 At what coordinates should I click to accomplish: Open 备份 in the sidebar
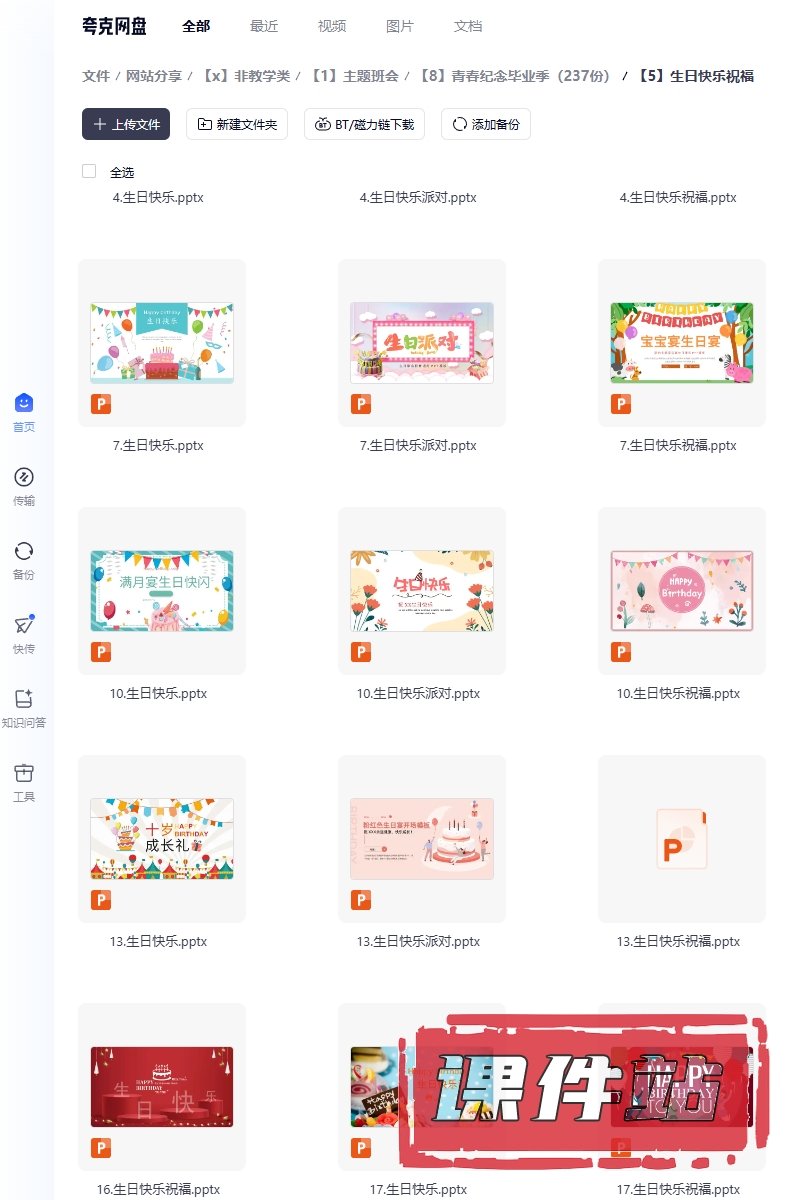pos(24,560)
